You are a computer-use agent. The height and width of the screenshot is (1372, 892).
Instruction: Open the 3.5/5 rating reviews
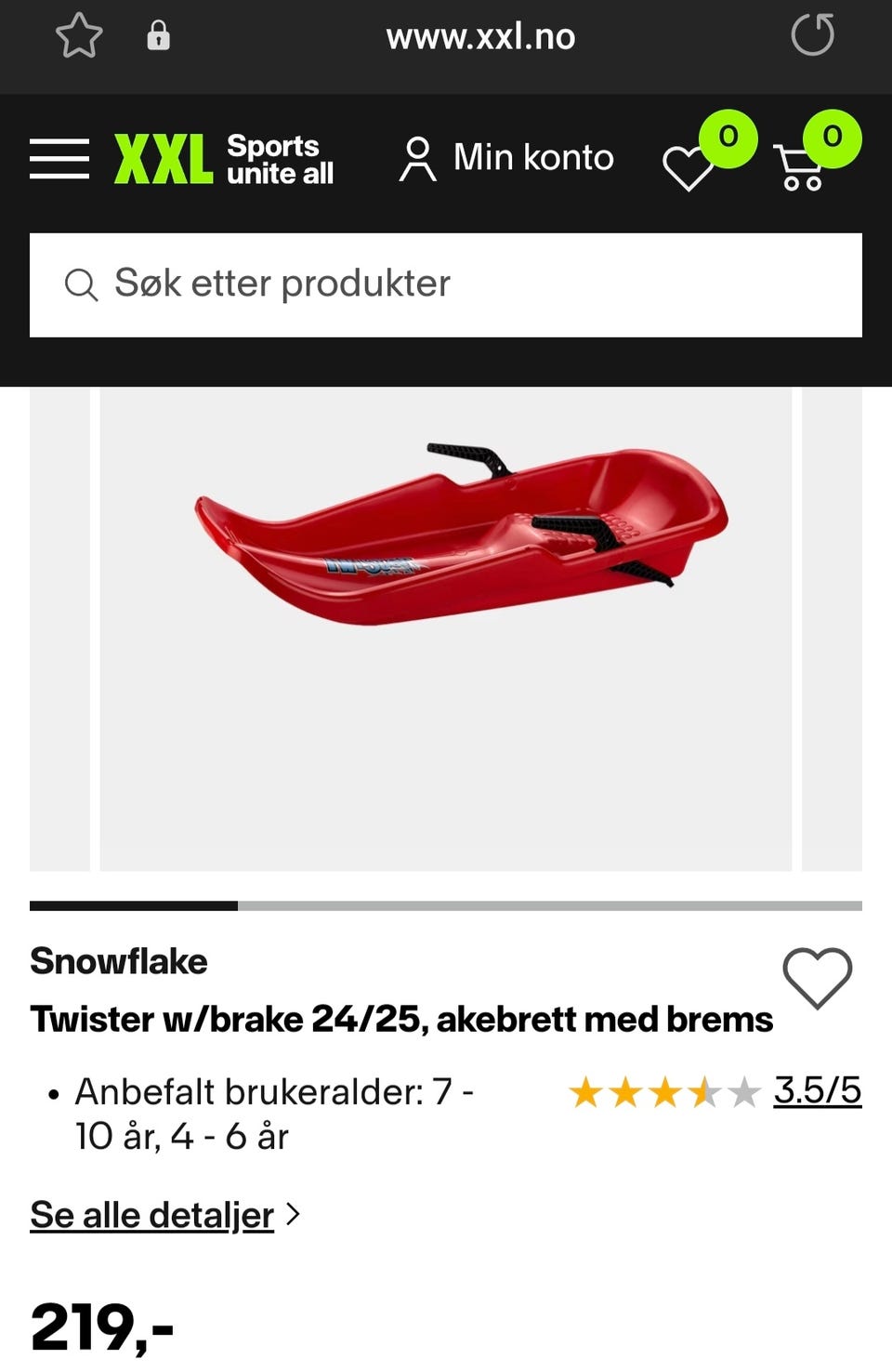(817, 1090)
